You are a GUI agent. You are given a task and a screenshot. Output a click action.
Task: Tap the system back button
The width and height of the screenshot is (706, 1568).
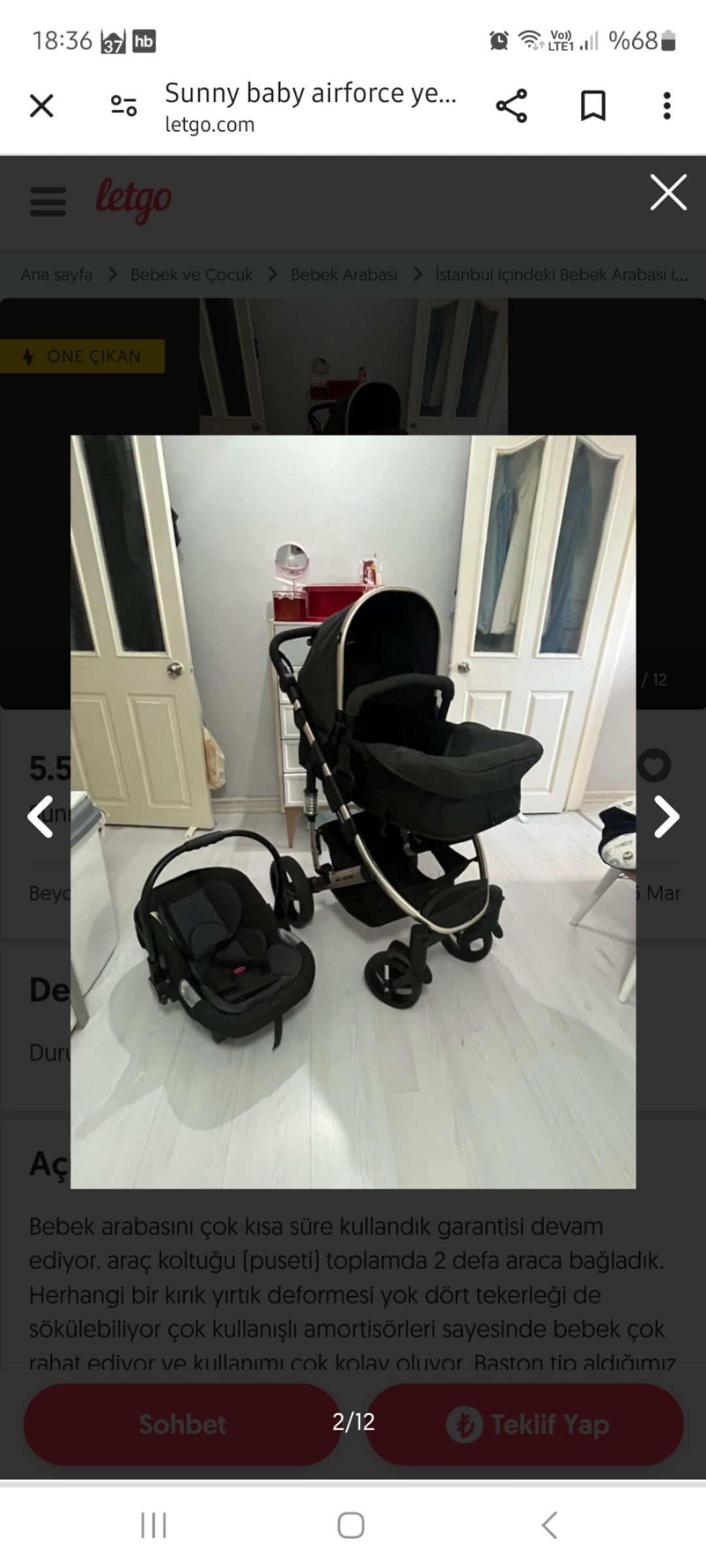pos(550,1526)
